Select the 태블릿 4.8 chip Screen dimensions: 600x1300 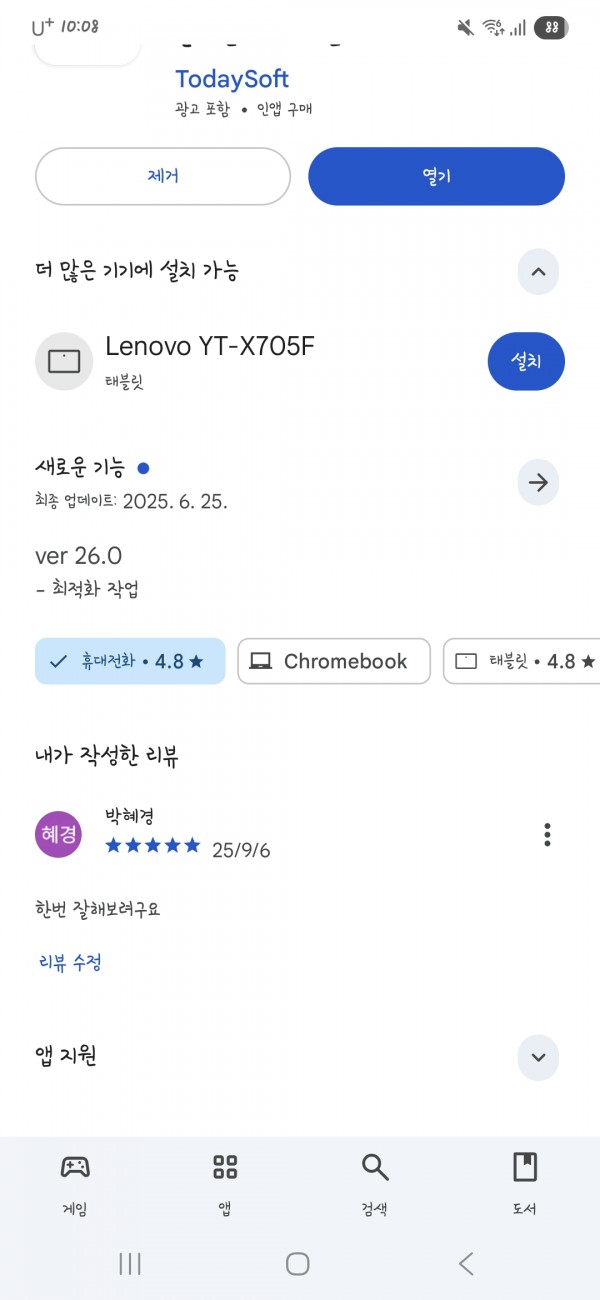point(521,661)
